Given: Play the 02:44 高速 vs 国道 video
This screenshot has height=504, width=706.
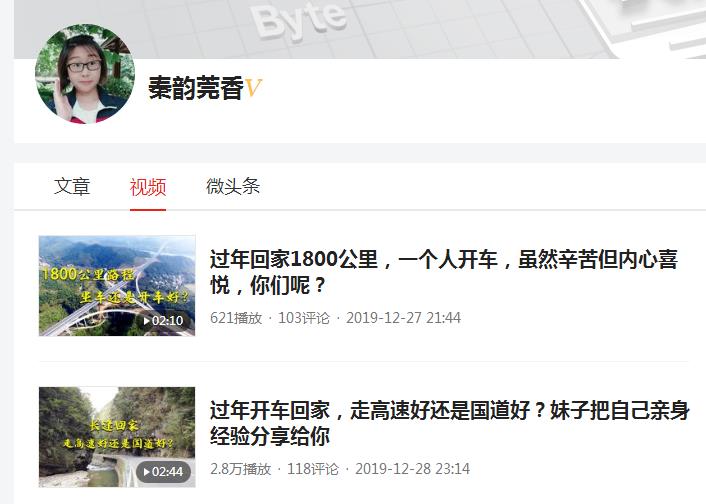Looking at the screenshot, I should click(x=117, y=437).
